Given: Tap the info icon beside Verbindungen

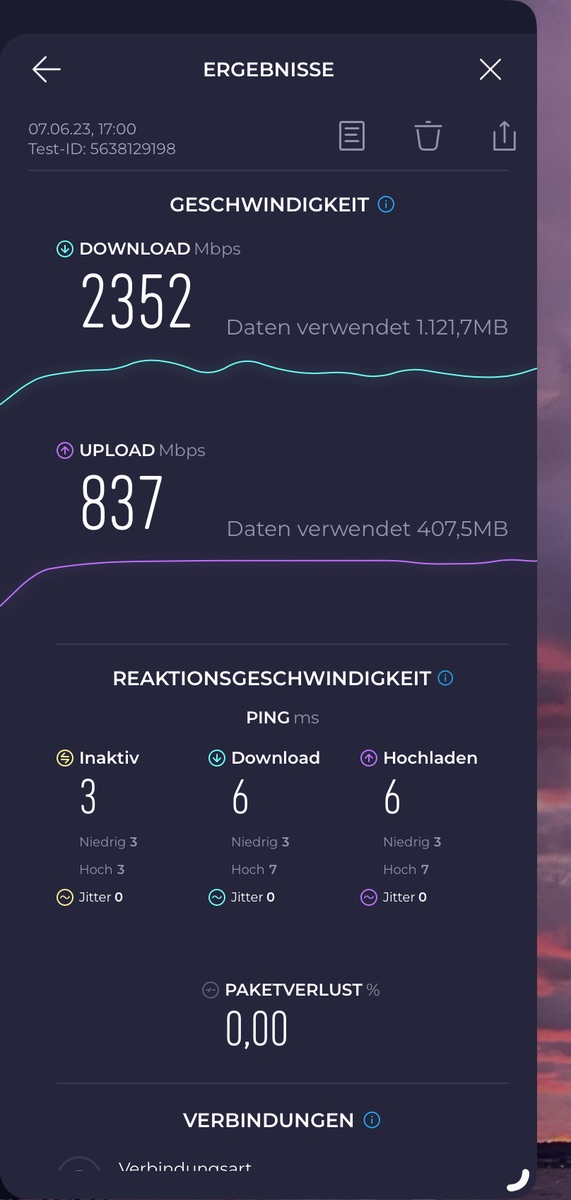Looking at the screenshot, I should 372,1120.
